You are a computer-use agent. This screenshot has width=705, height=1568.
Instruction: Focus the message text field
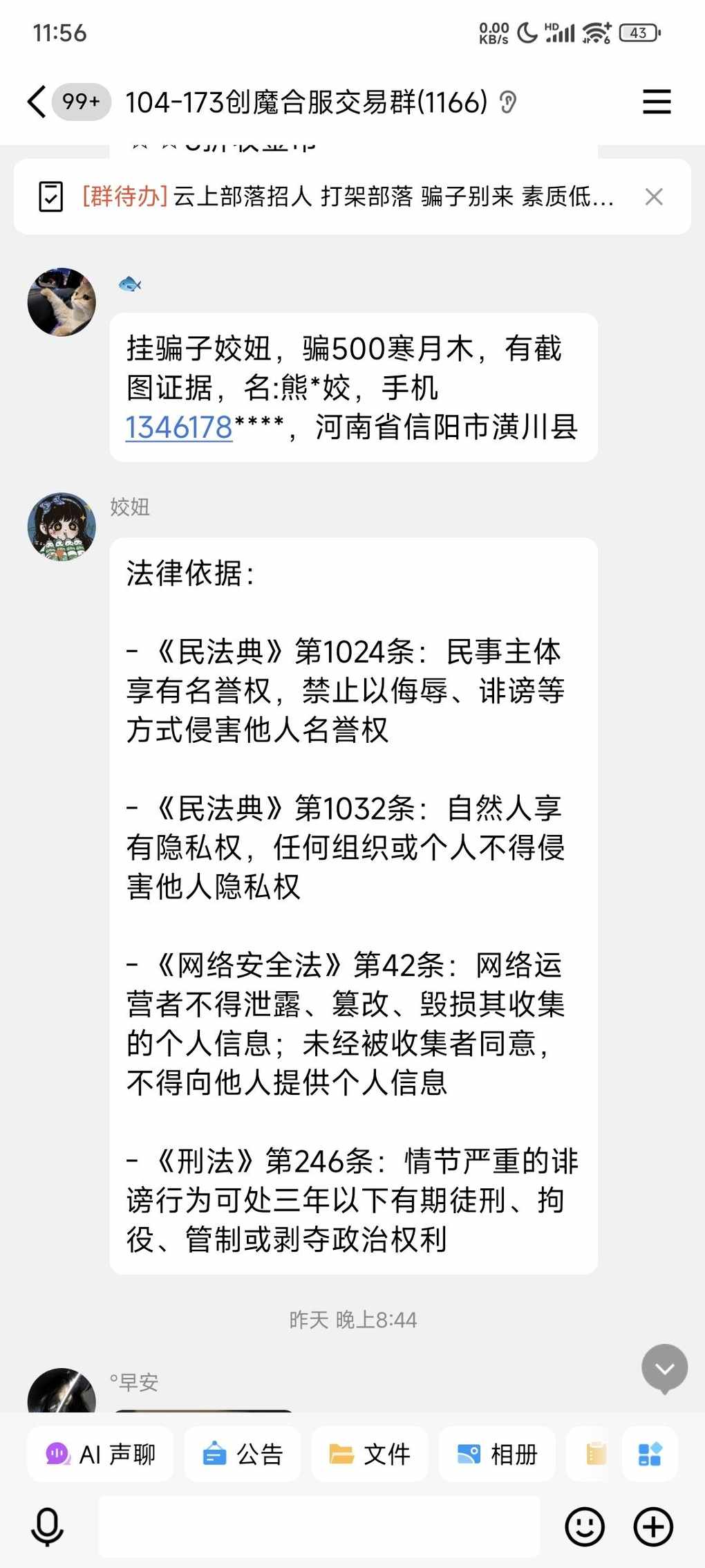[319, 1527]
